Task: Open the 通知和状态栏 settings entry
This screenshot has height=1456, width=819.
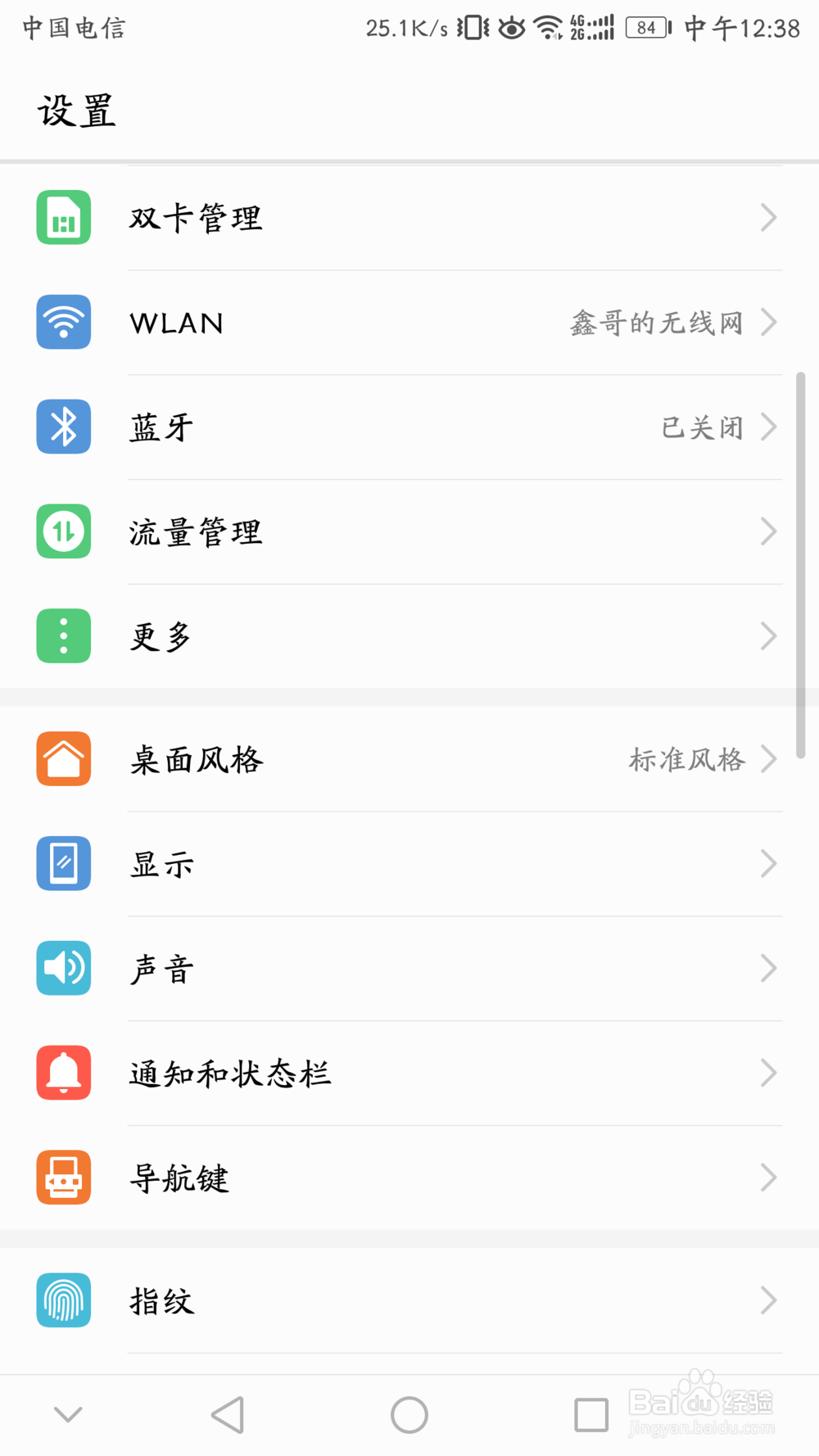Action: [x=409, y=1074]
